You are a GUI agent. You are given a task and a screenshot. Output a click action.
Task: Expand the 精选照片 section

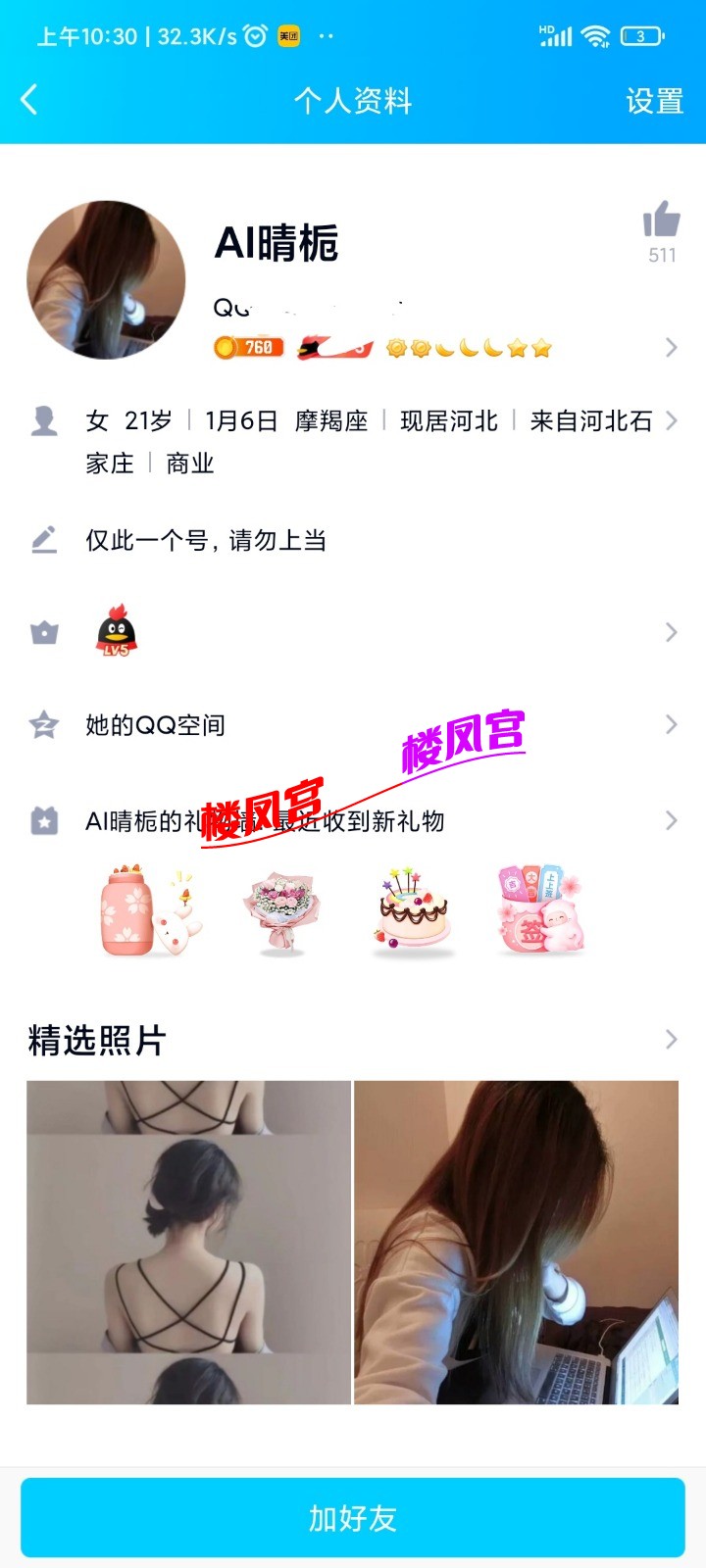[671, 1040]
